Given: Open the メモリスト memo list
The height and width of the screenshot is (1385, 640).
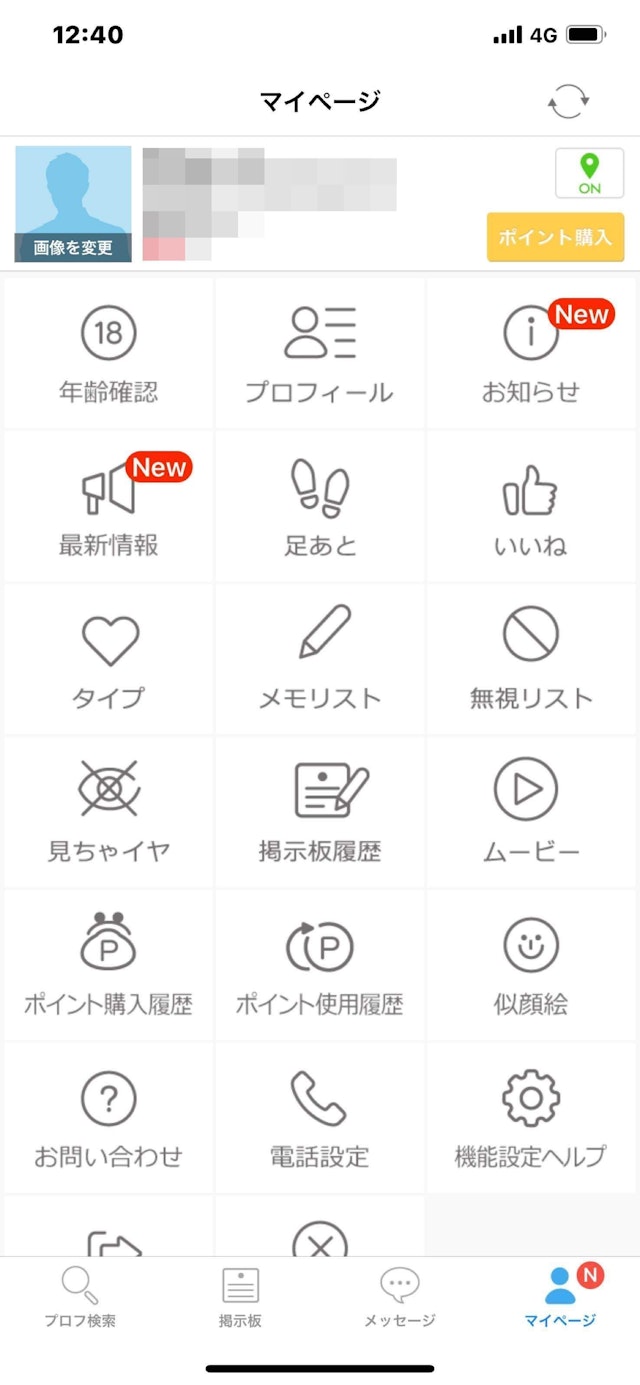Looking at the screenshot, I should pyautogui.click(x=320, y=660).
